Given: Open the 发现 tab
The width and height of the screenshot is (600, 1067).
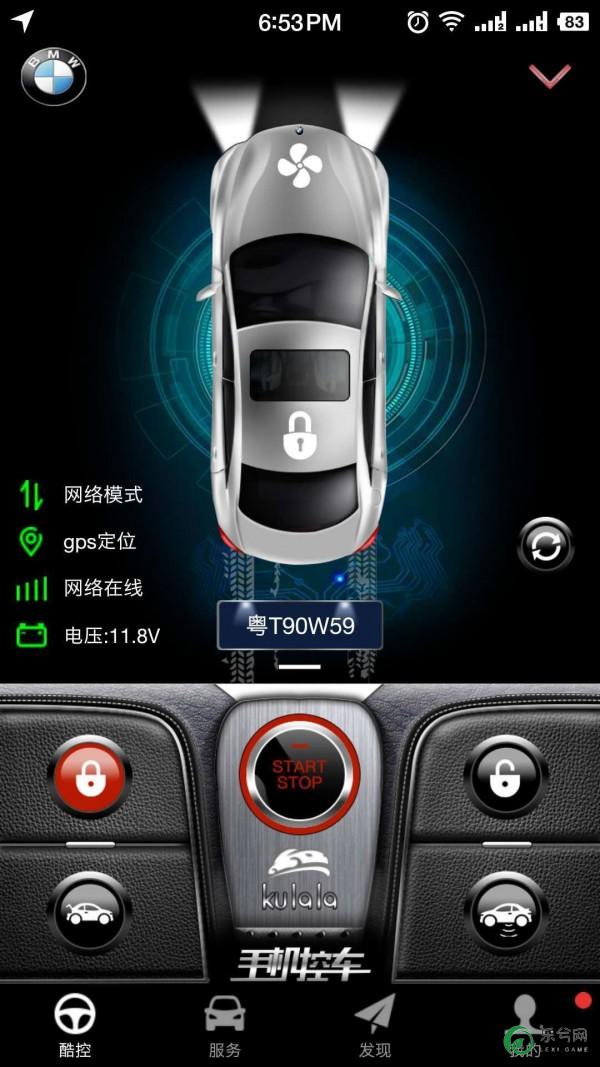Looking at the screenshot, I should [x=375, y=1026].
